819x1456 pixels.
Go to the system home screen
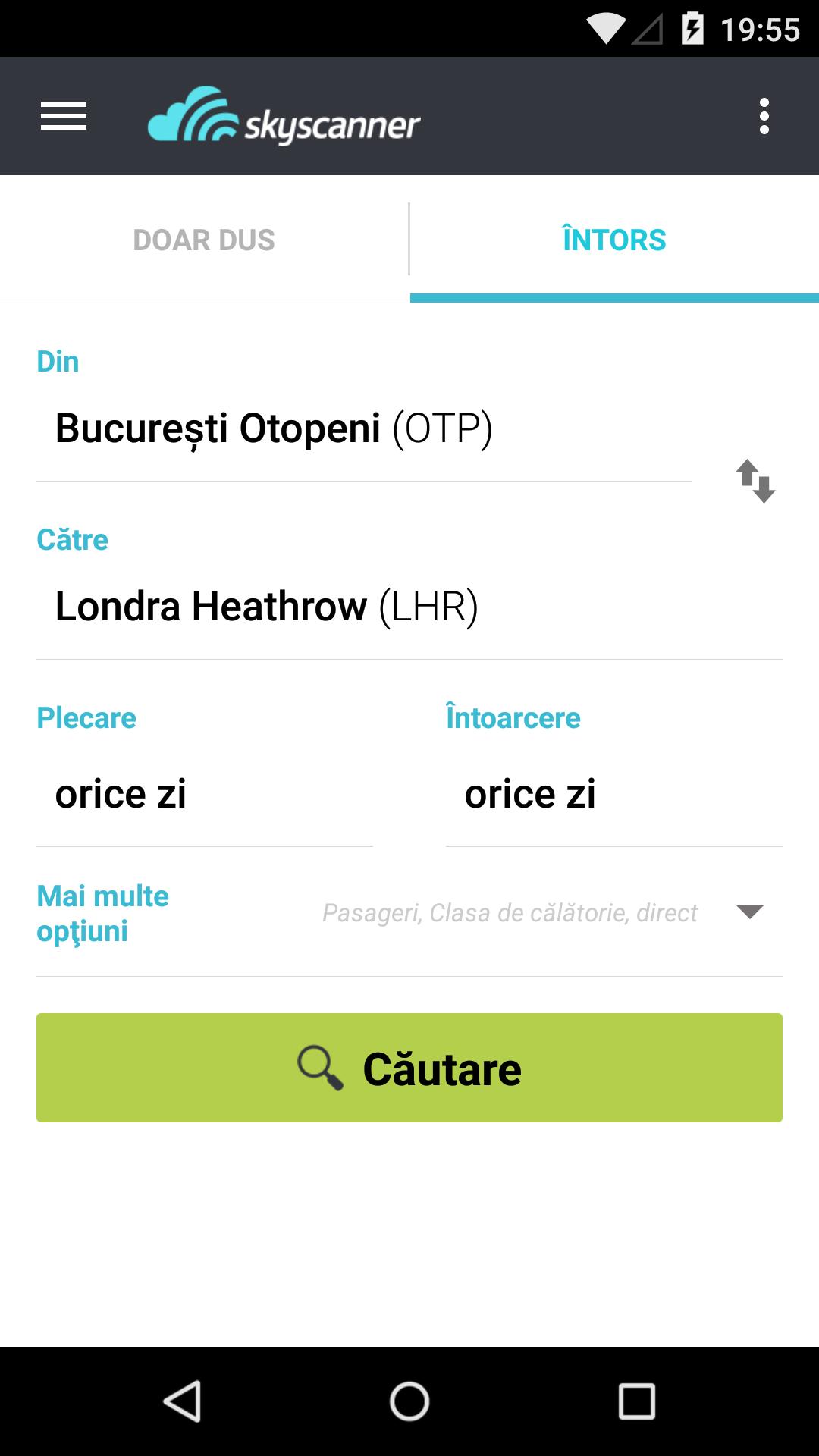409,1400
